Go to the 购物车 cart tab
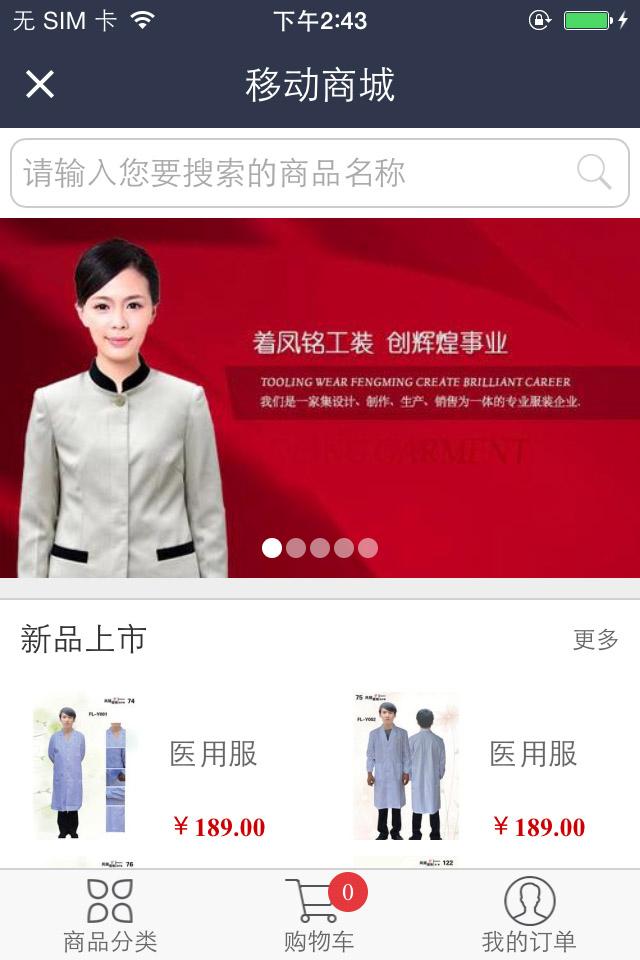This screenshot has height=960, width=640. [319, 915]
